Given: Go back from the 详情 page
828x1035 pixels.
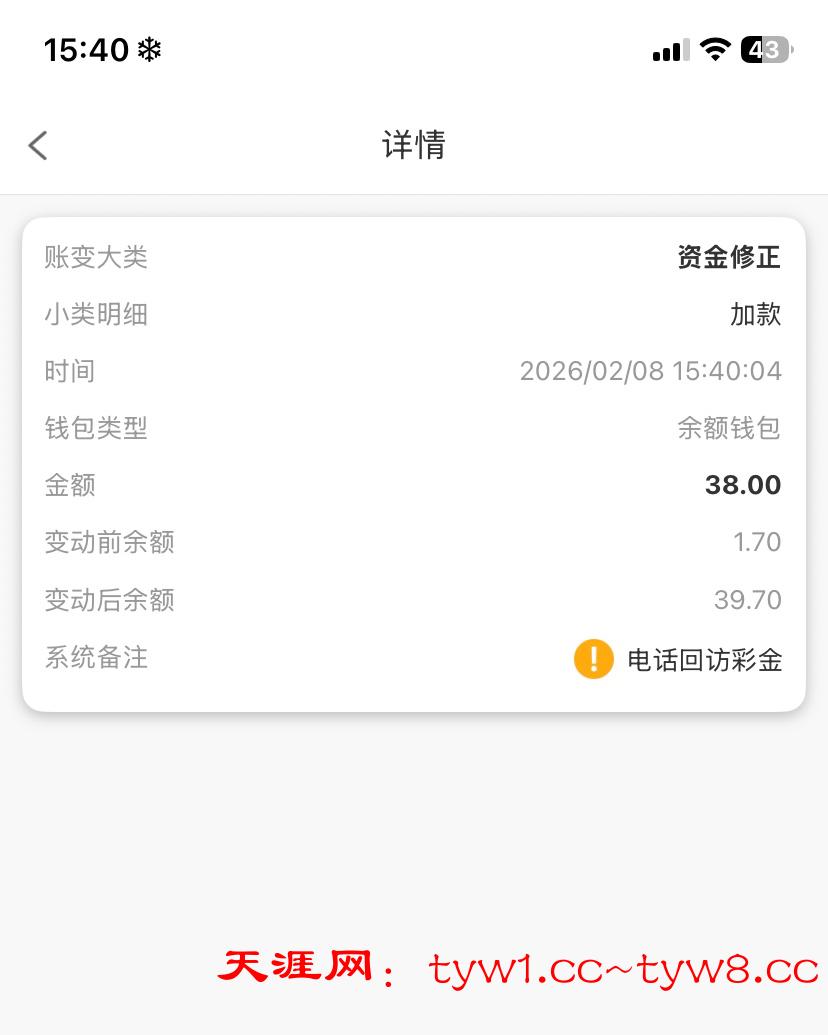Looking at the screenshot, I should point(38,145).
